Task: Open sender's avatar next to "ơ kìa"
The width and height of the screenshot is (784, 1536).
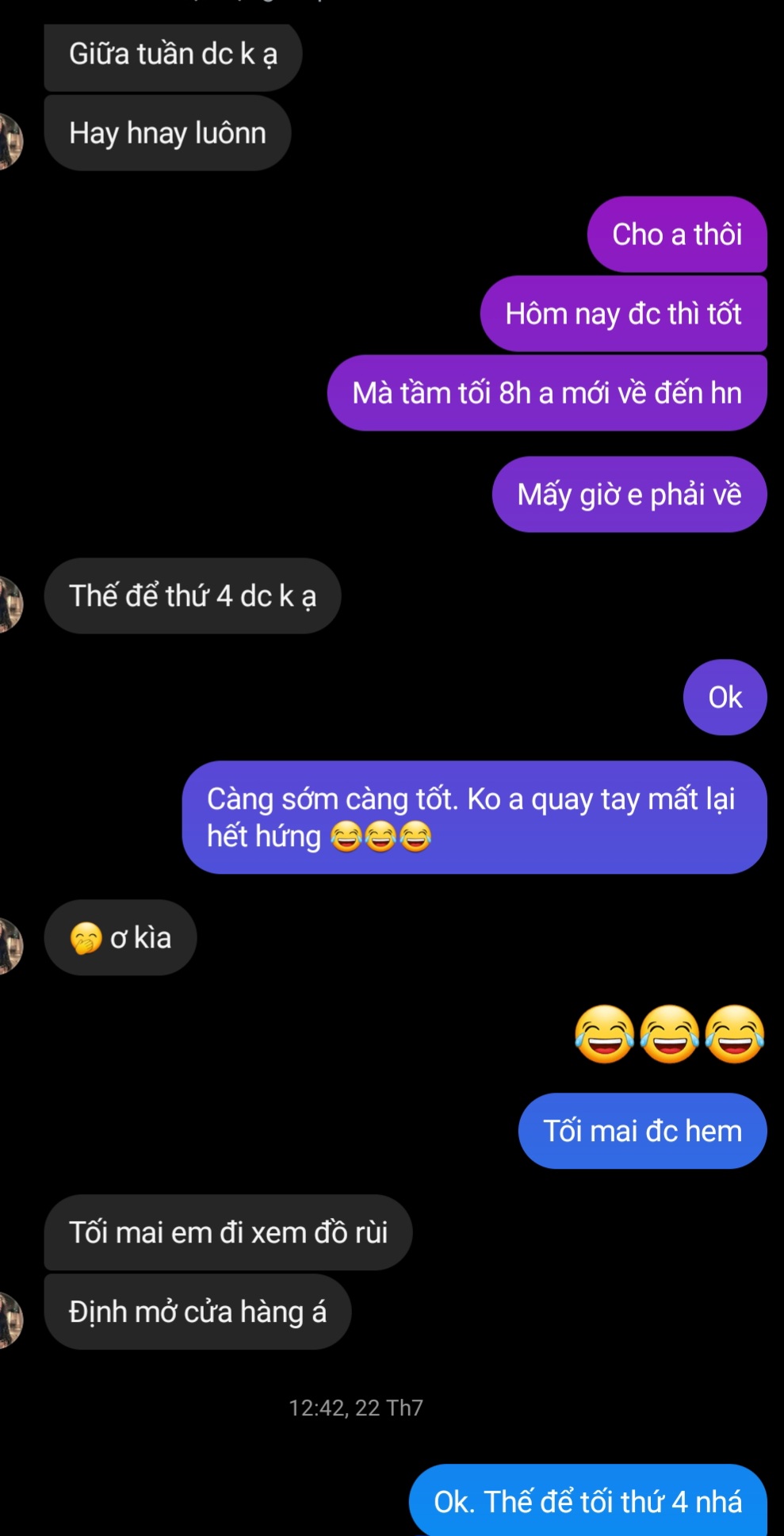Action: [x=10, y=945]
